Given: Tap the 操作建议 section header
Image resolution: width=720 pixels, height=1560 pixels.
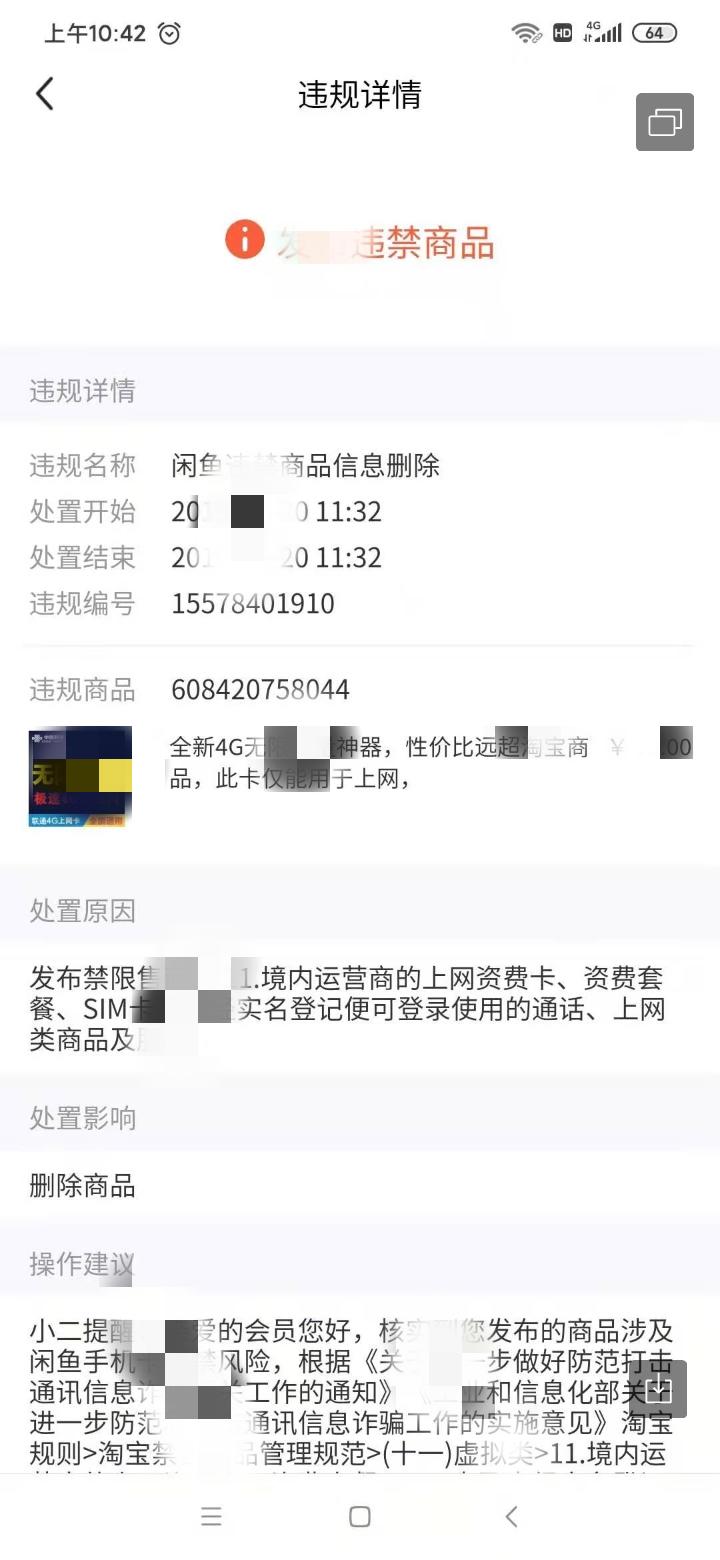Looking at the screenshot, I should 81,1264.
